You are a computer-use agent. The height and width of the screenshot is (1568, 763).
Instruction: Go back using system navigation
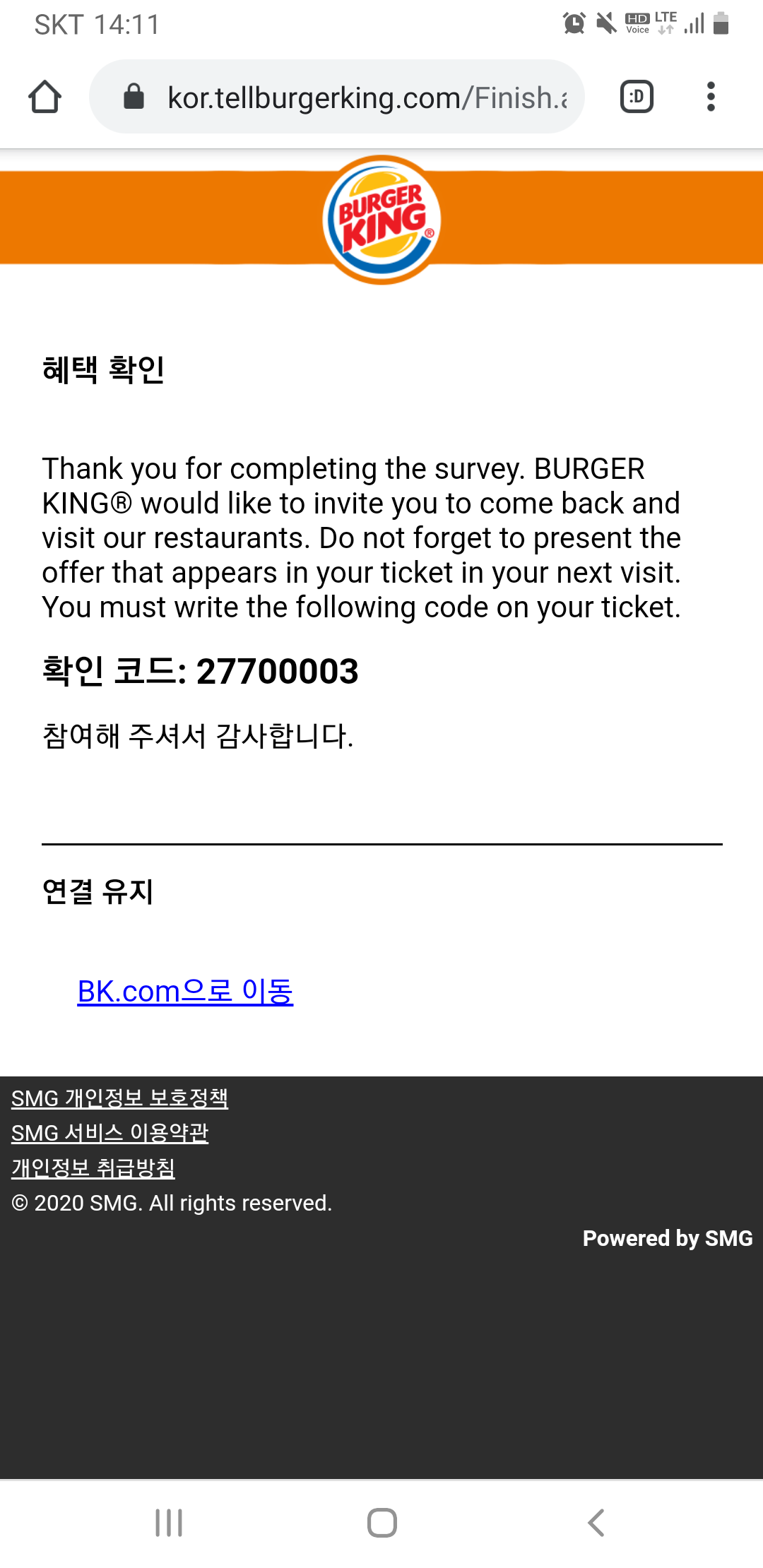click(596, 1523)
